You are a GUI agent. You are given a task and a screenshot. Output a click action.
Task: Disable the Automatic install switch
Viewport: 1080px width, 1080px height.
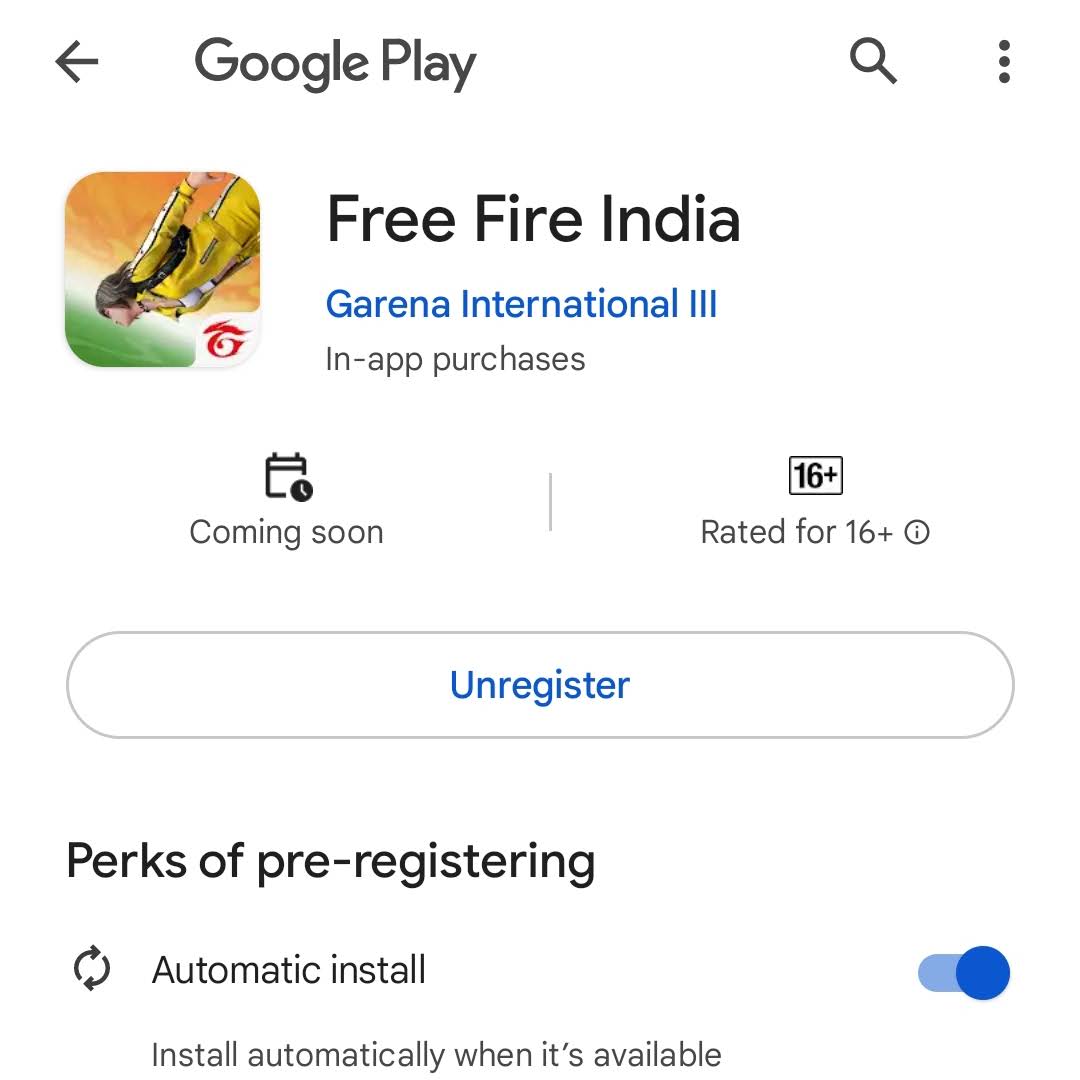pos(964,972)
